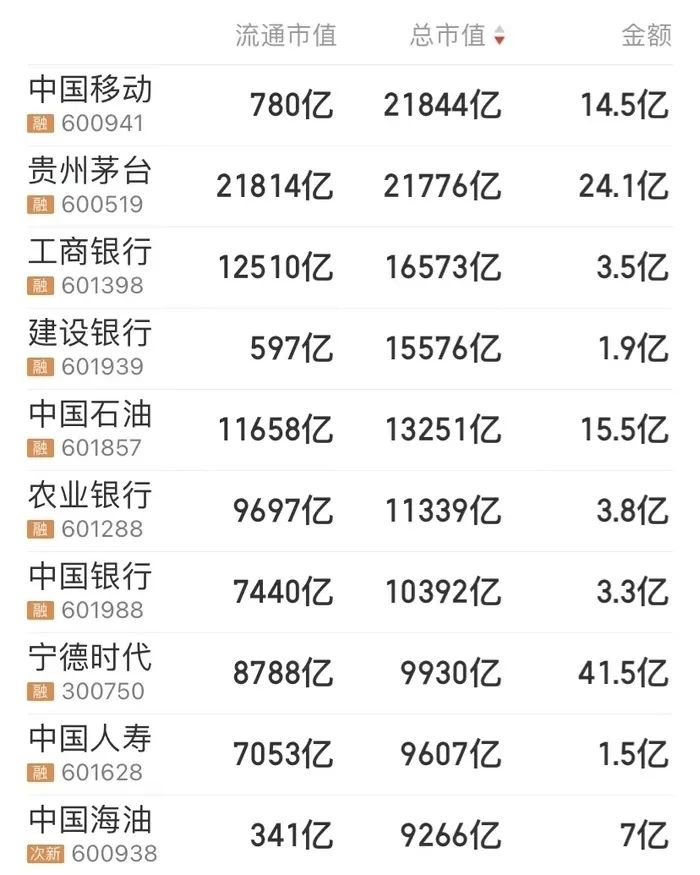Image resolution: width=700 pixels, height=875 pixels.
Task: Sort stocks by 流通市值 header
Action: 286,36
